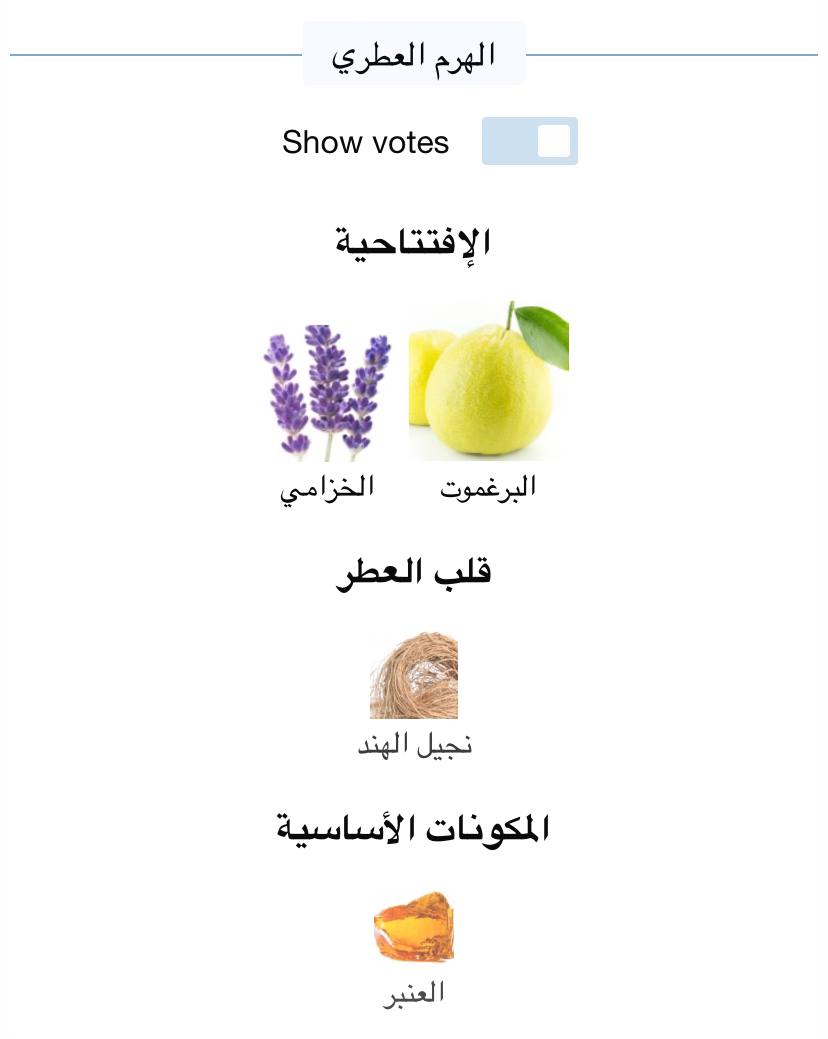Toggle the Show votes switch
Viewport: 828px width, 1039px height.
click(530, 141)
